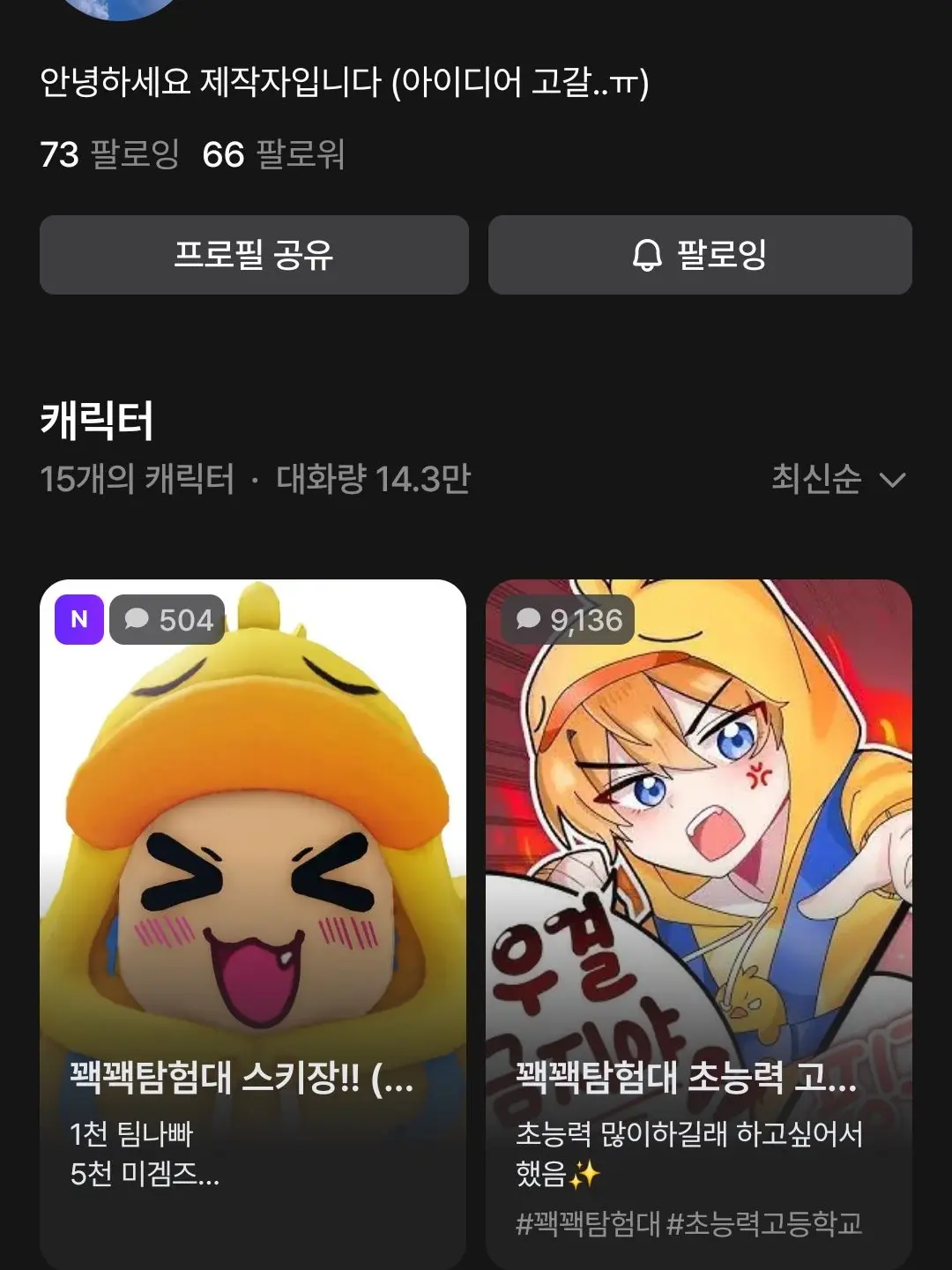This screenshot has height=1270, width=952.
Task: Toggle following state with the 팔로잉 button
Action: [x=699, y=255]
